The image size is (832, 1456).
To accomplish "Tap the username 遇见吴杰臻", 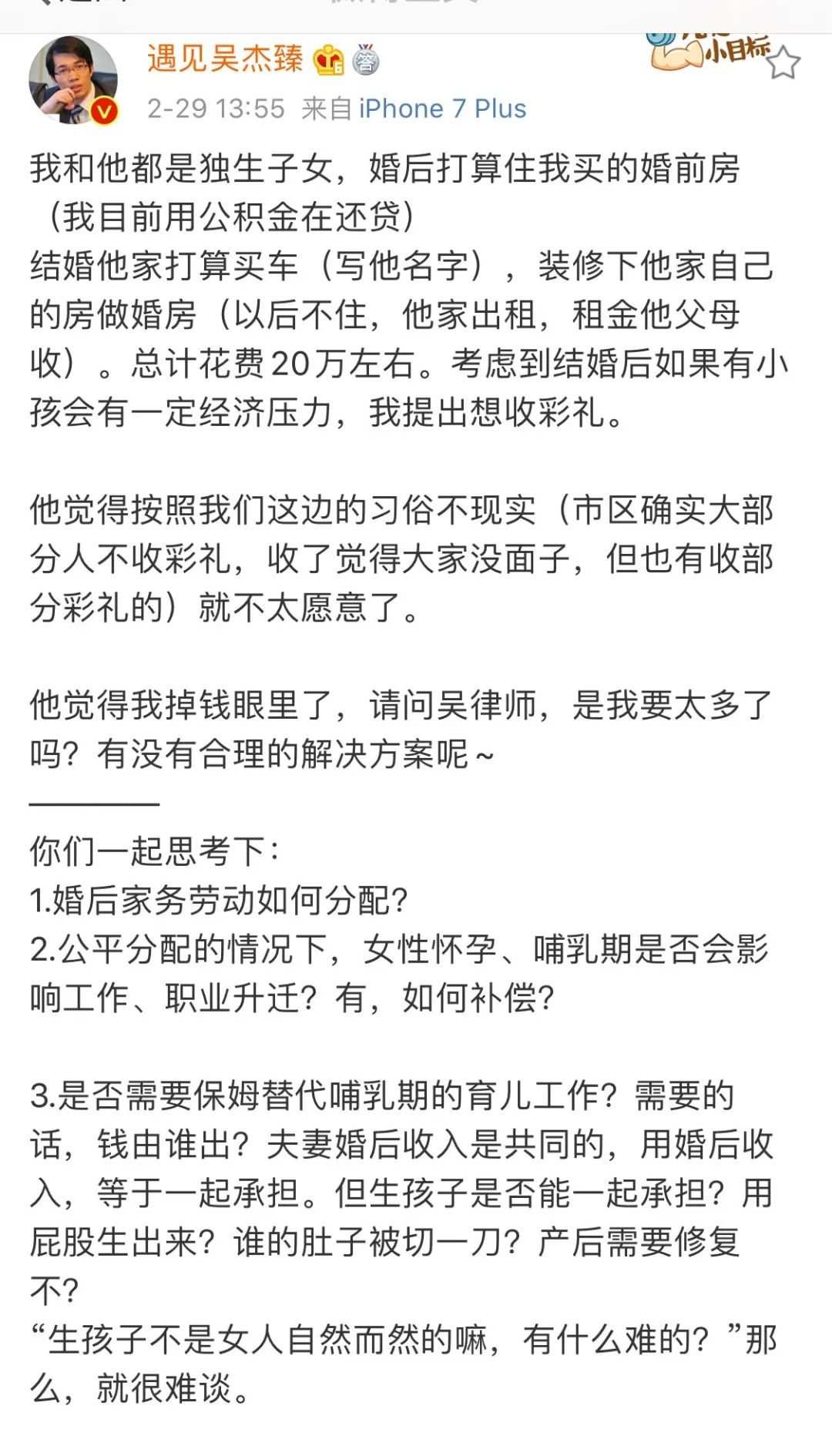I will pyautogui.click(x=225, y=59).
